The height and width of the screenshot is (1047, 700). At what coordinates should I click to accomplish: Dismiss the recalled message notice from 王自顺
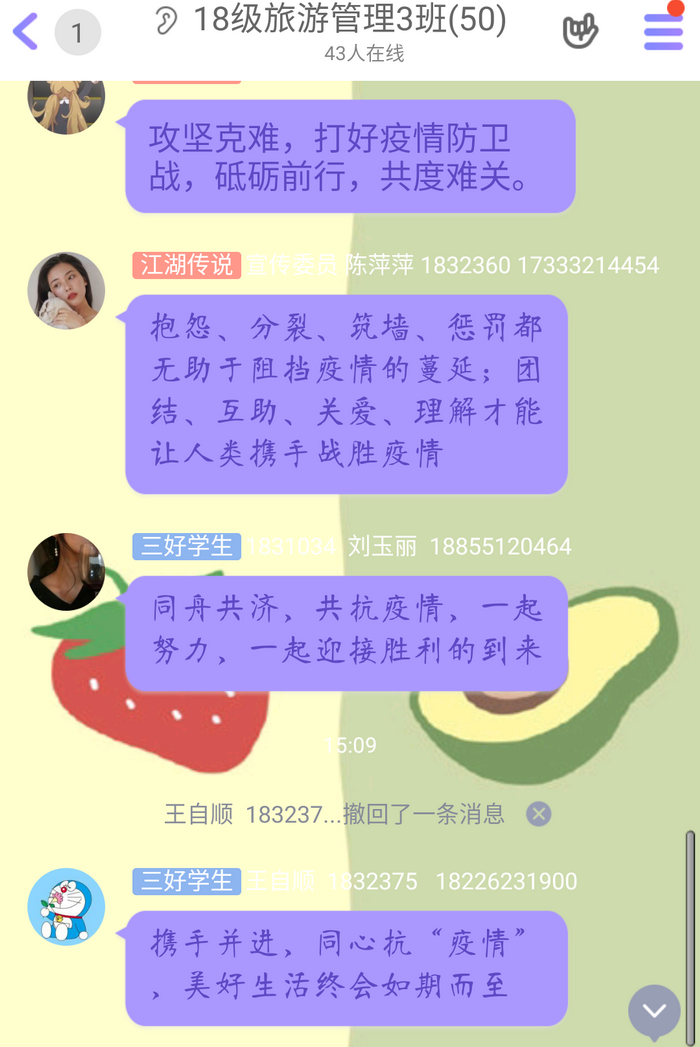539,814
